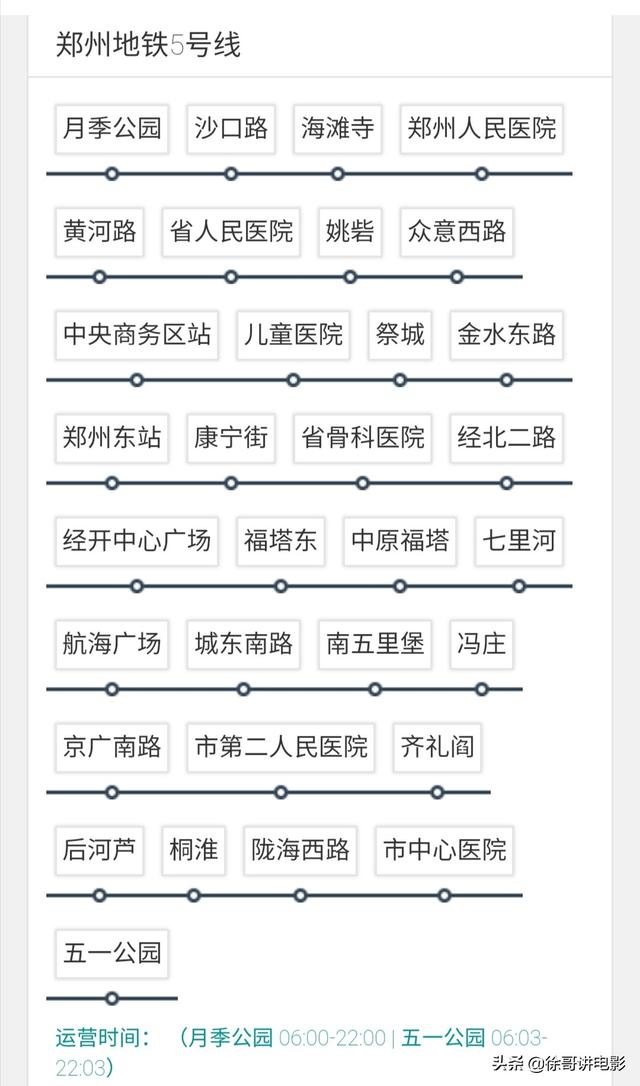Open the 月季公园 station
The image size is (640, 1086).
(112, 129)
